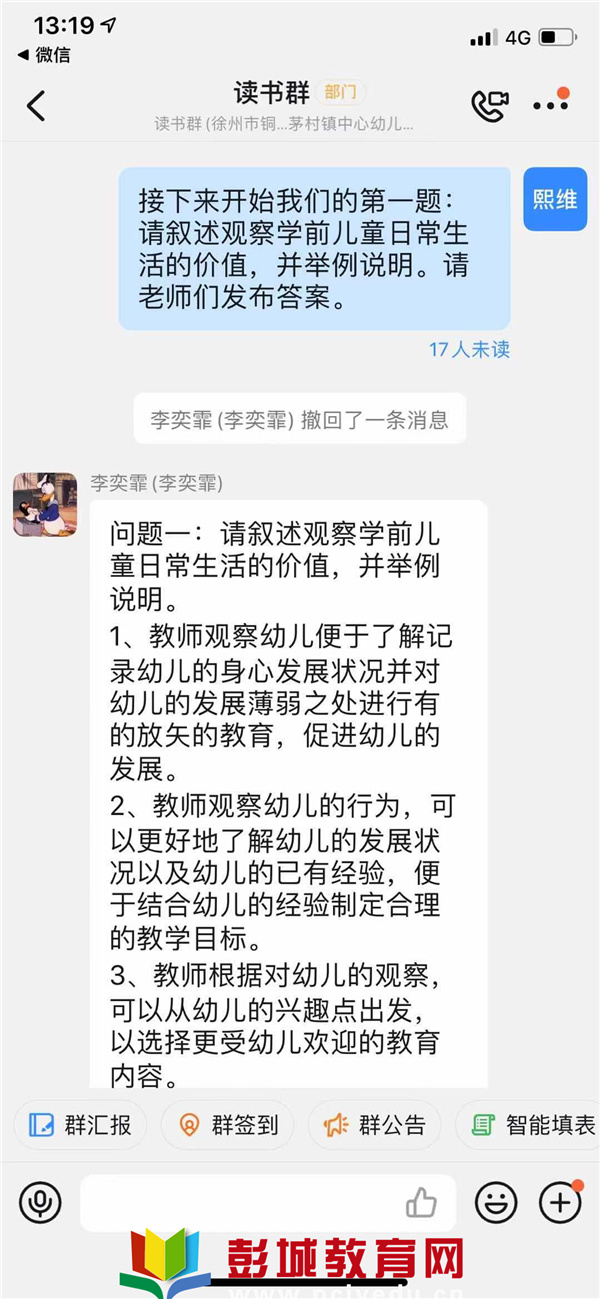This screenshot has width=600, height=1299.
Task: Open 群公告 group announcement
Action: (x=374, y=1125)
